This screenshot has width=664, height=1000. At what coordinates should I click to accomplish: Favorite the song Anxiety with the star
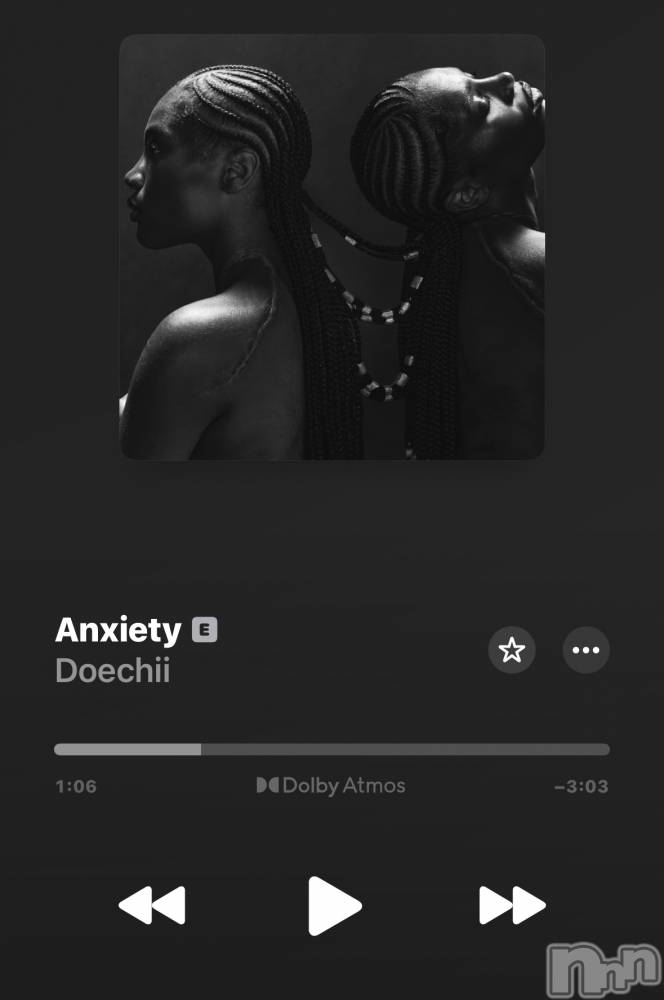(x=512, y=651)
